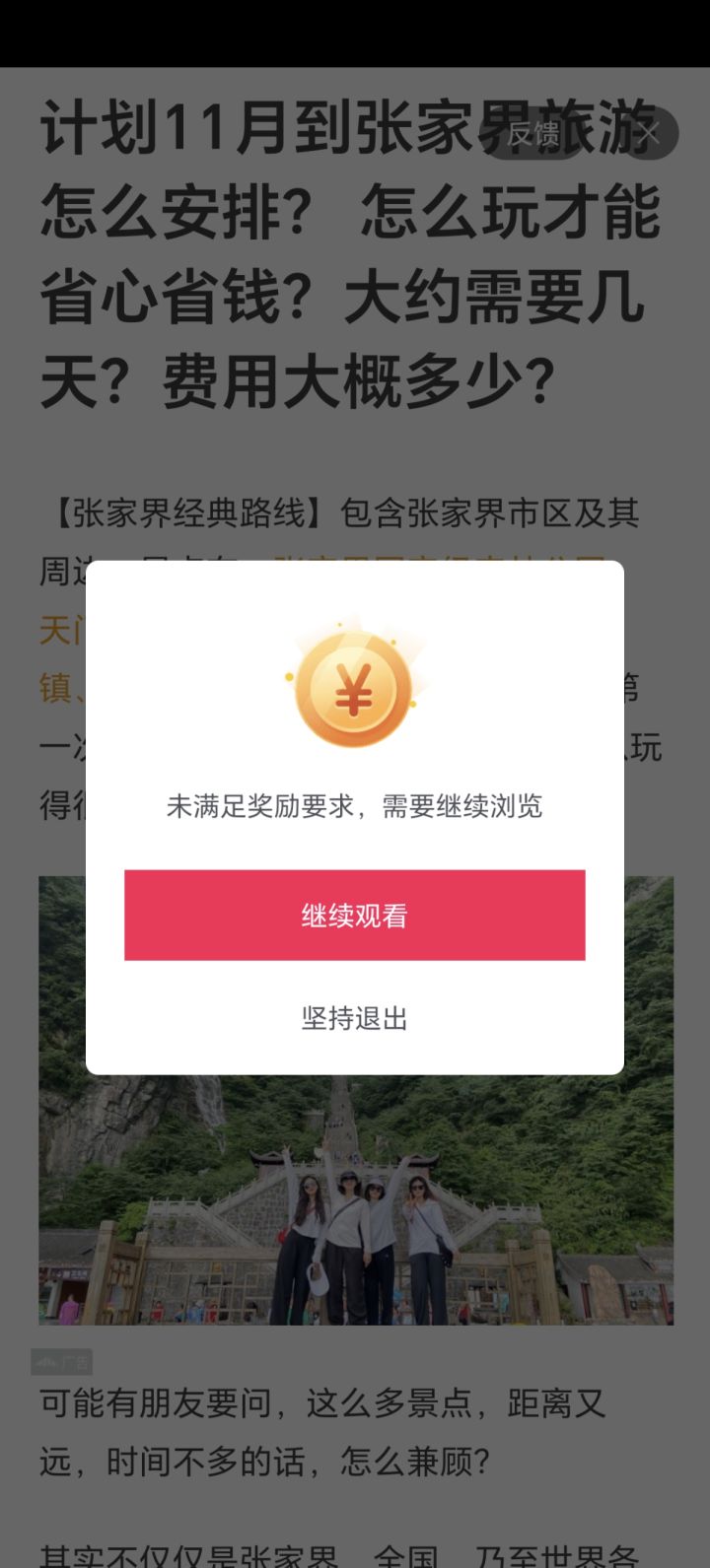Tap the message 未满足奖励要求，需要继续浏览
The width and height of the screenshot is (710, 1568).
[x=353, y=806]
